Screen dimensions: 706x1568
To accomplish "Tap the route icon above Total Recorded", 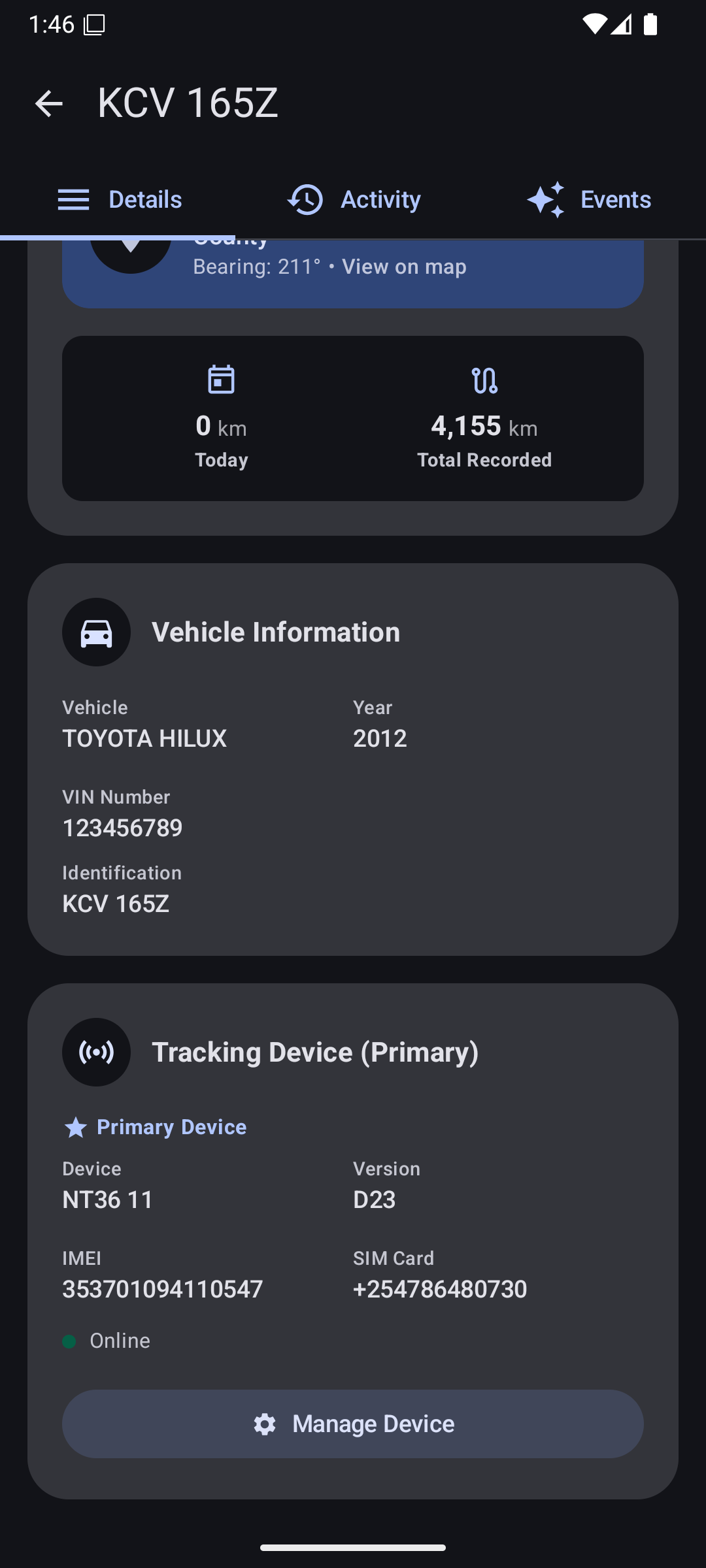I will [x=484, y=379].
